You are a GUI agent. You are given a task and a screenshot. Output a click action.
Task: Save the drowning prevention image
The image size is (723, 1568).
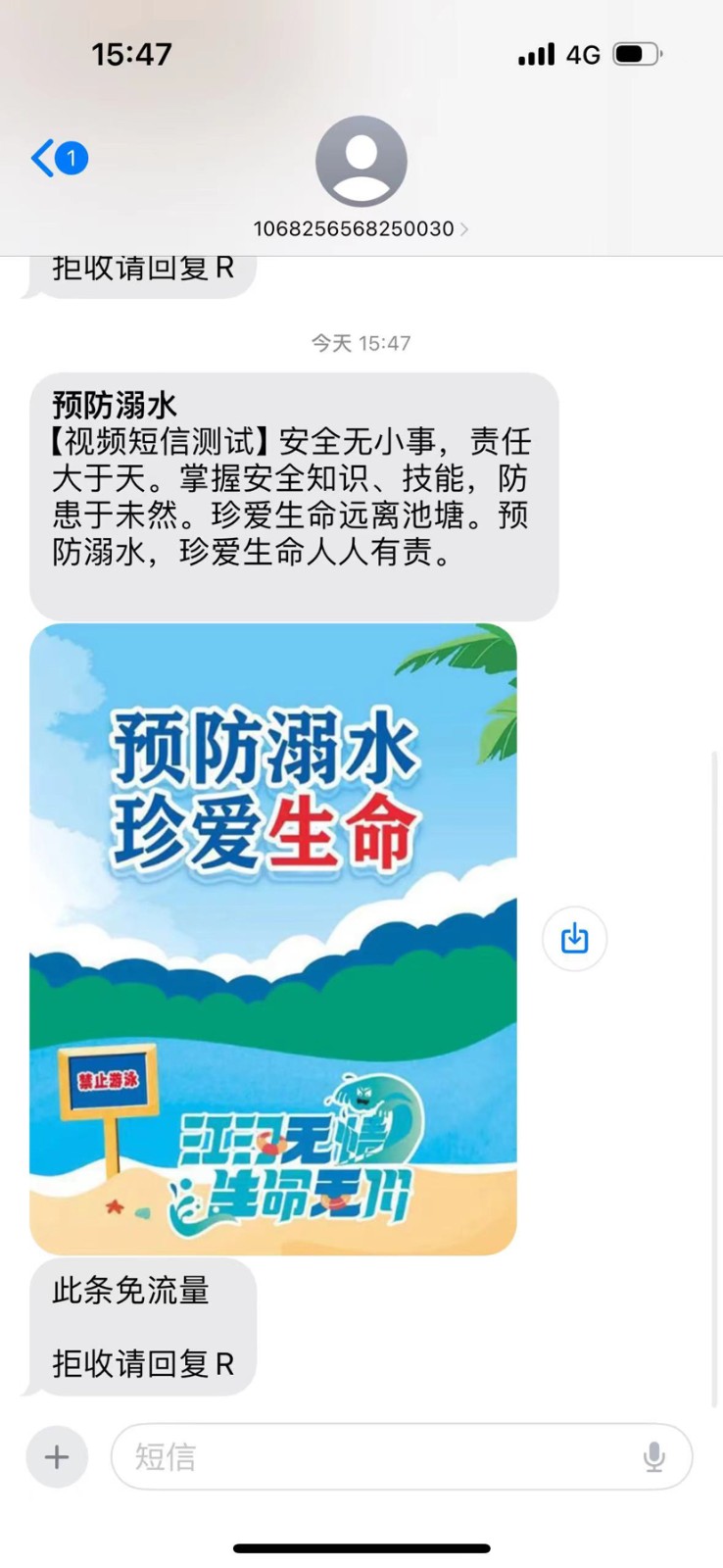pos(574,939)
